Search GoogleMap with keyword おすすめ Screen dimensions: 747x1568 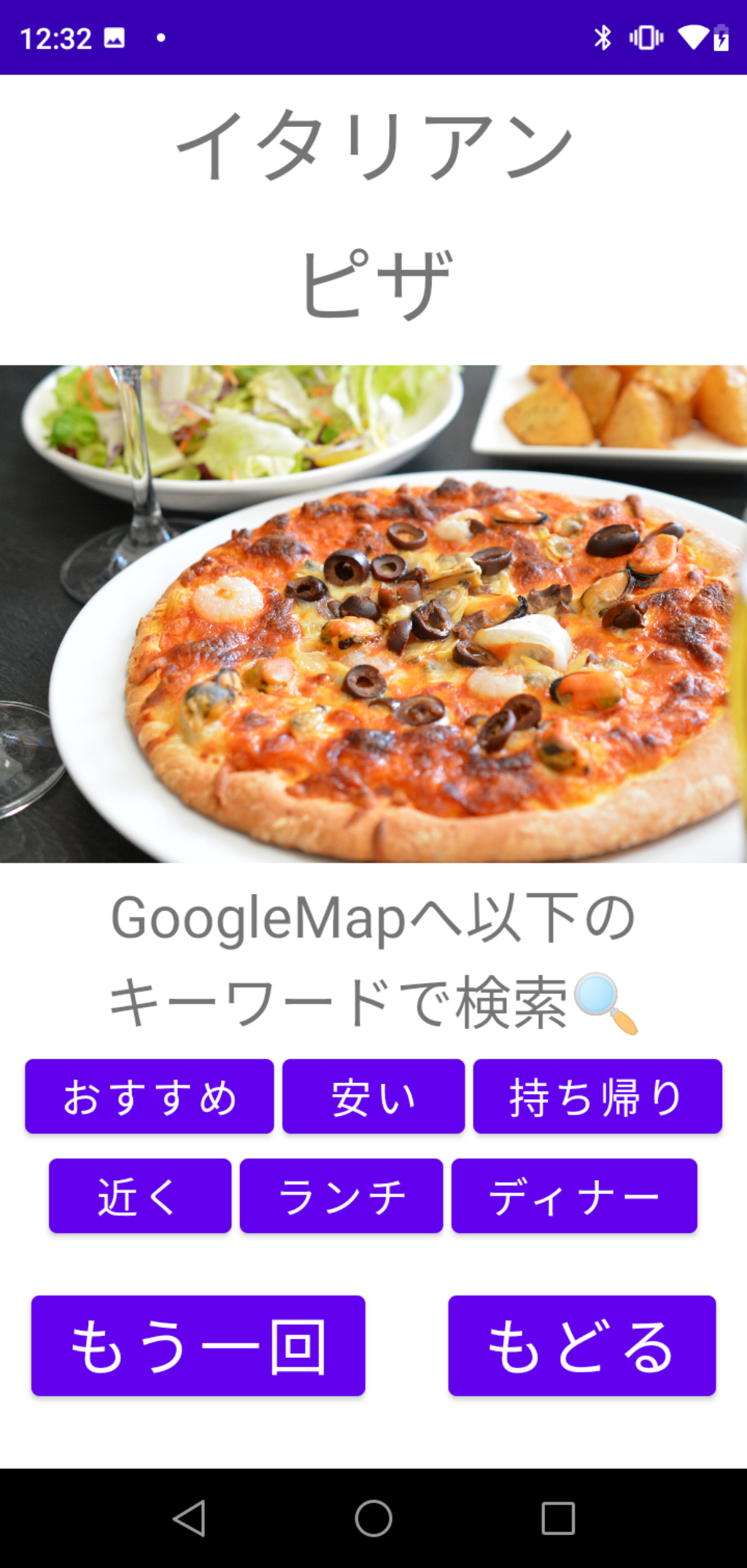tap(149, 1095)
